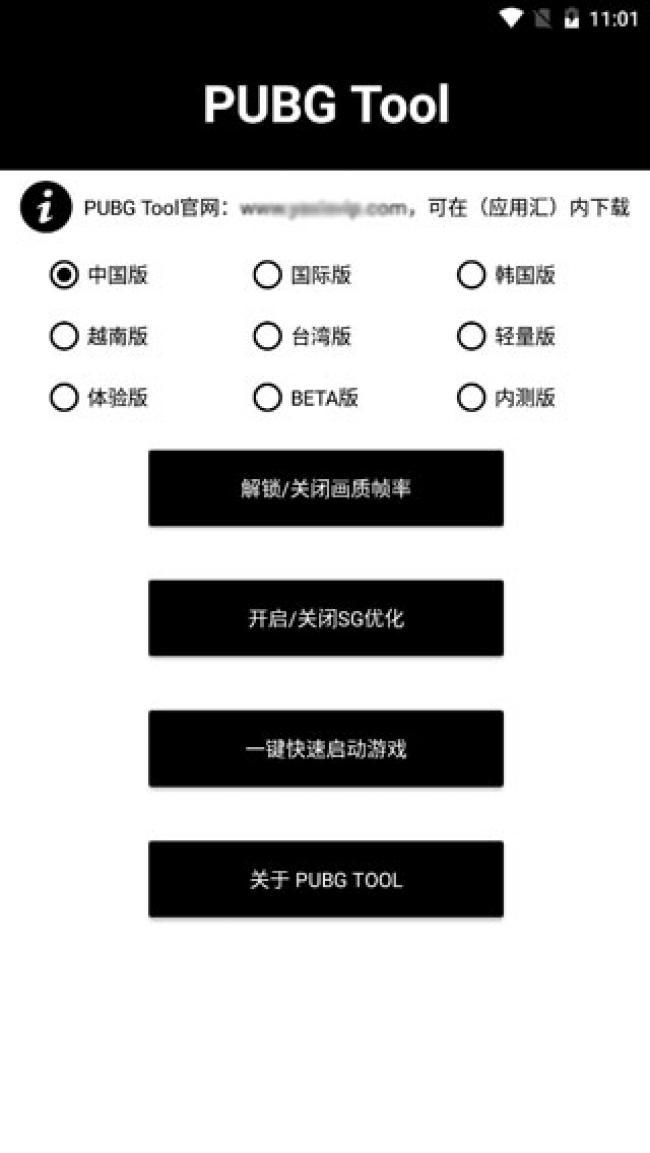Tap the 解锁/关闭画质帧率 button
The image size is (650, 1153).
pyautogui.click(x=326, y=488)
